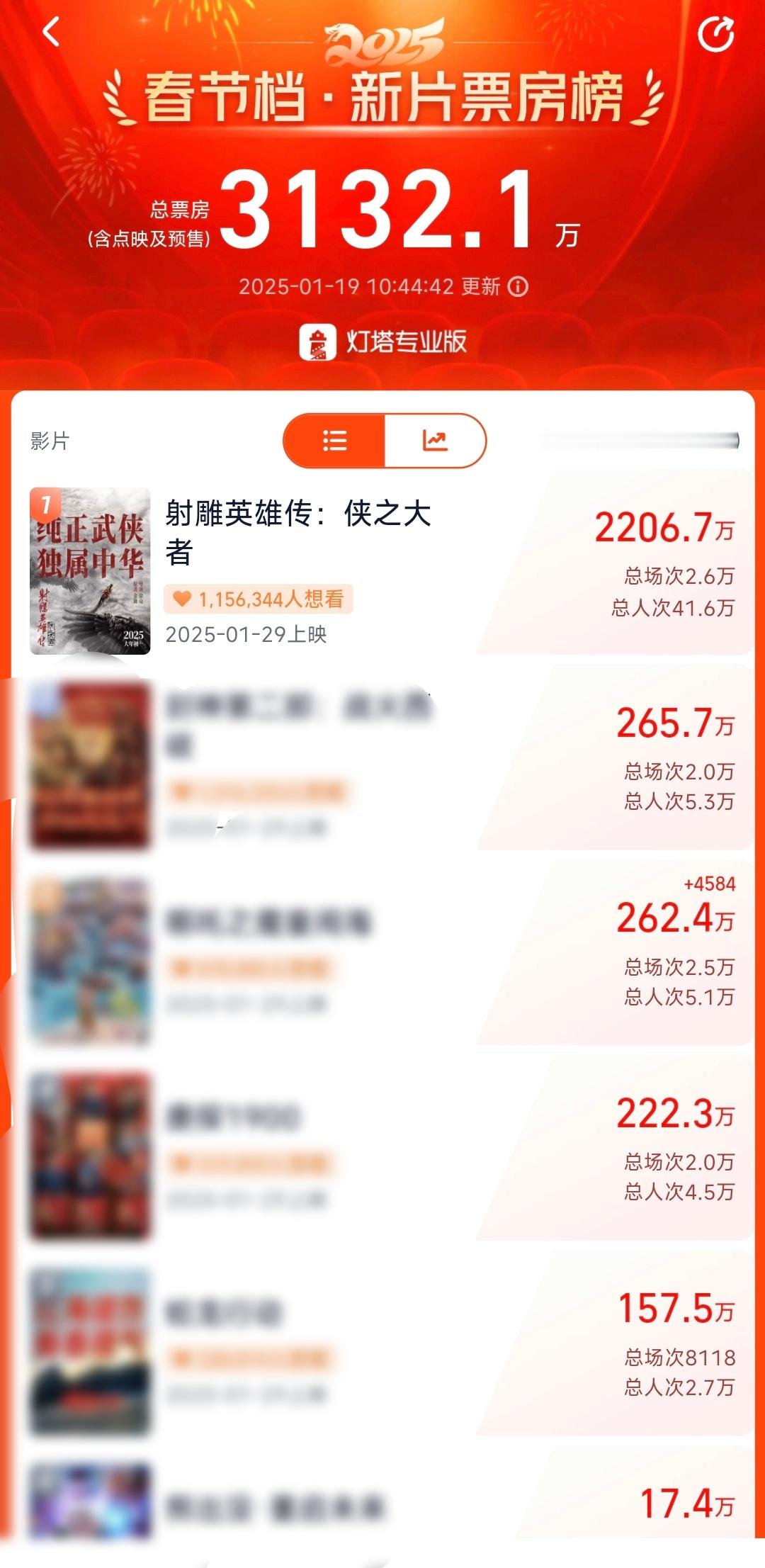Open the 春节档·新片票房榜 title banner
This screenshot has width=765, height=1568.
[x=382, y=97]
